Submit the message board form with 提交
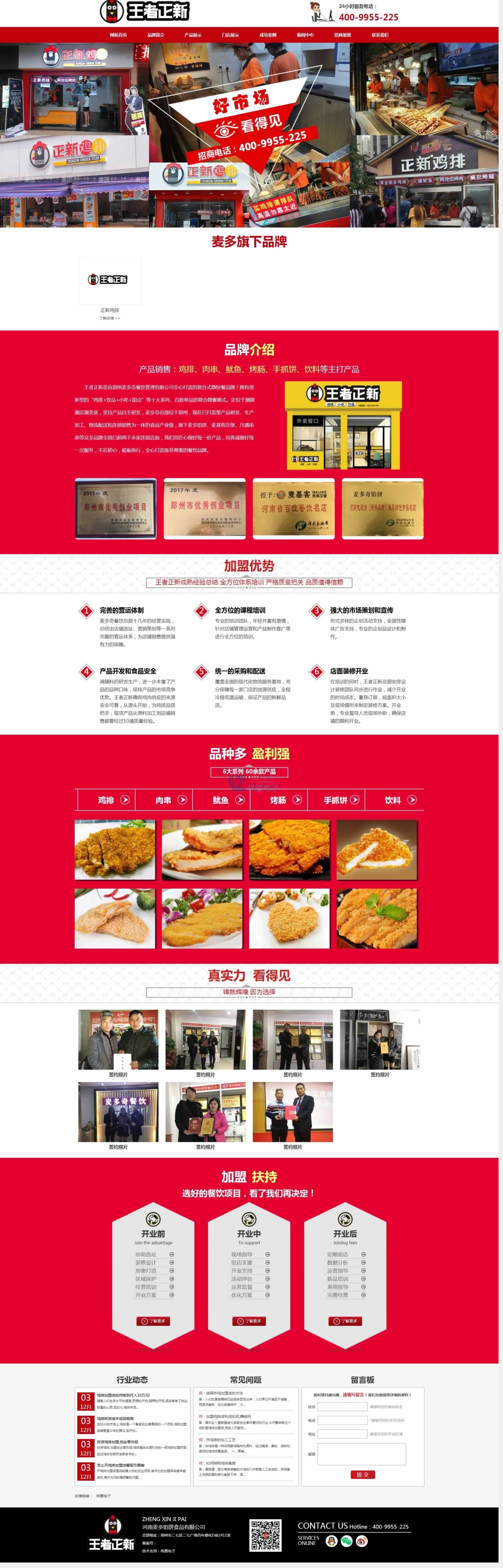Image resolution: width=503 pixels, height=1568 pixels. (363, 1474)
